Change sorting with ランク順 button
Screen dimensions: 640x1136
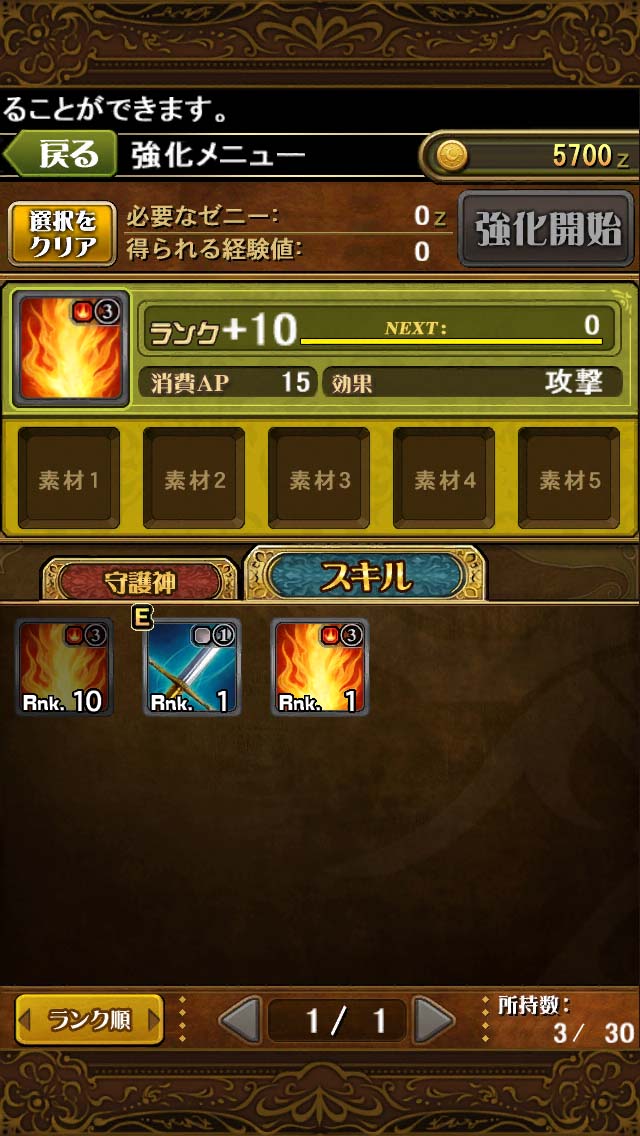click(x=89, y=1019)
